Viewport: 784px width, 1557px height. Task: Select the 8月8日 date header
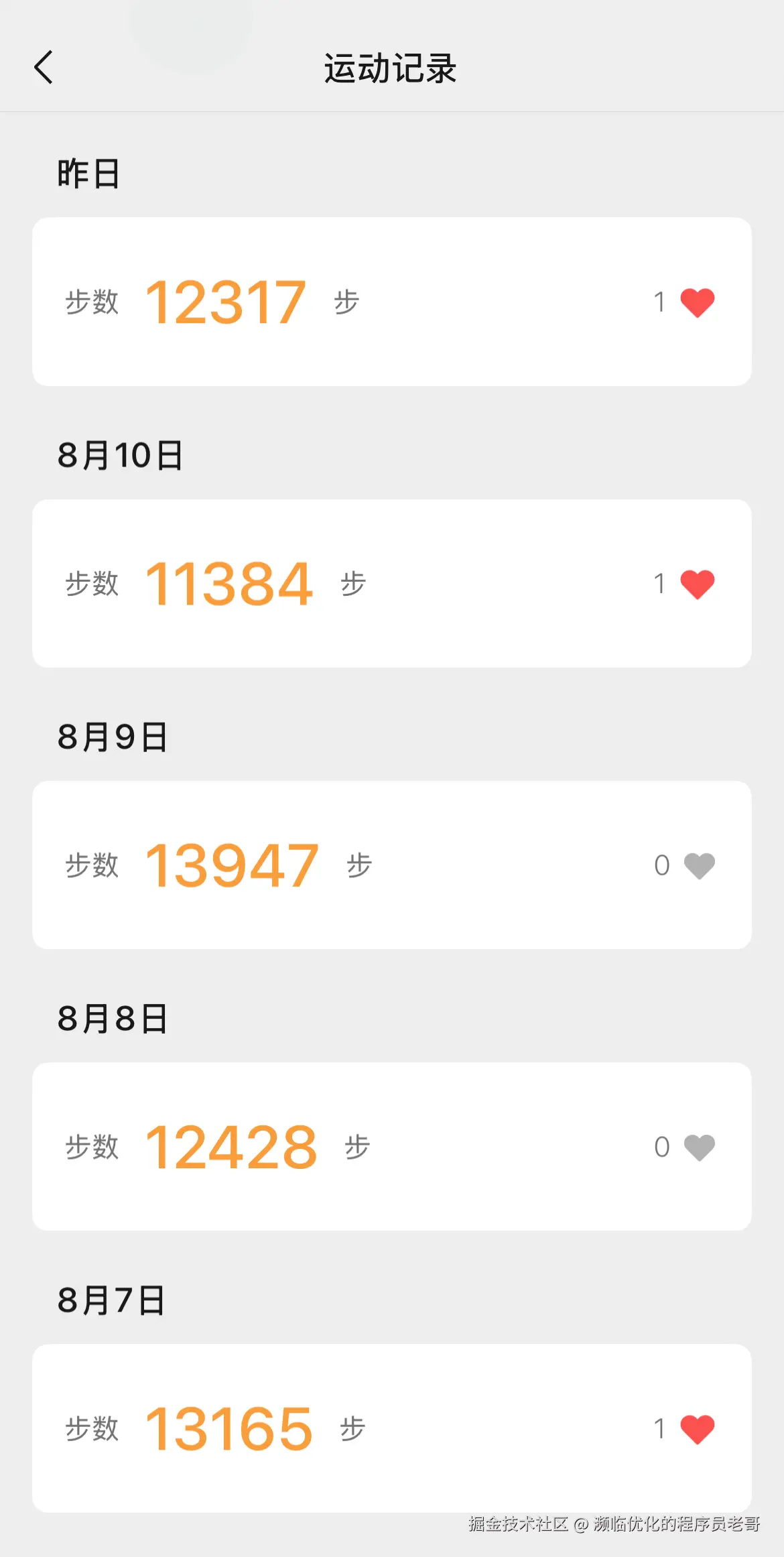111,1016
